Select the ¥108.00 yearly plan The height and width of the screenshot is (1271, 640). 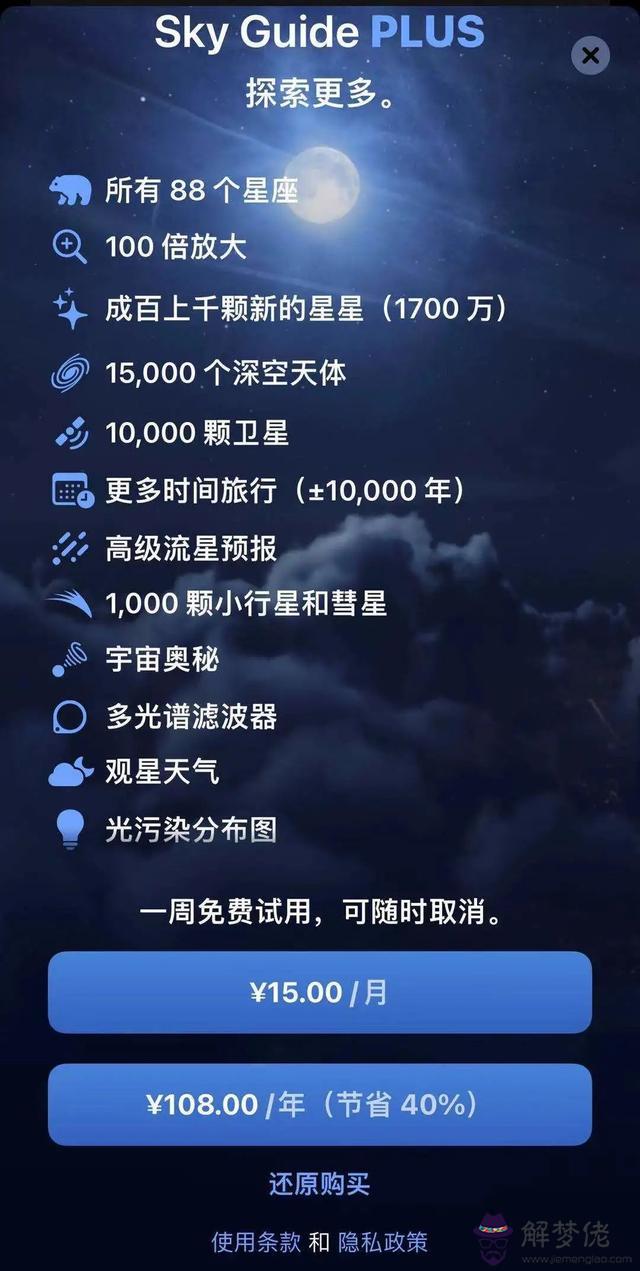point(320,1105)
